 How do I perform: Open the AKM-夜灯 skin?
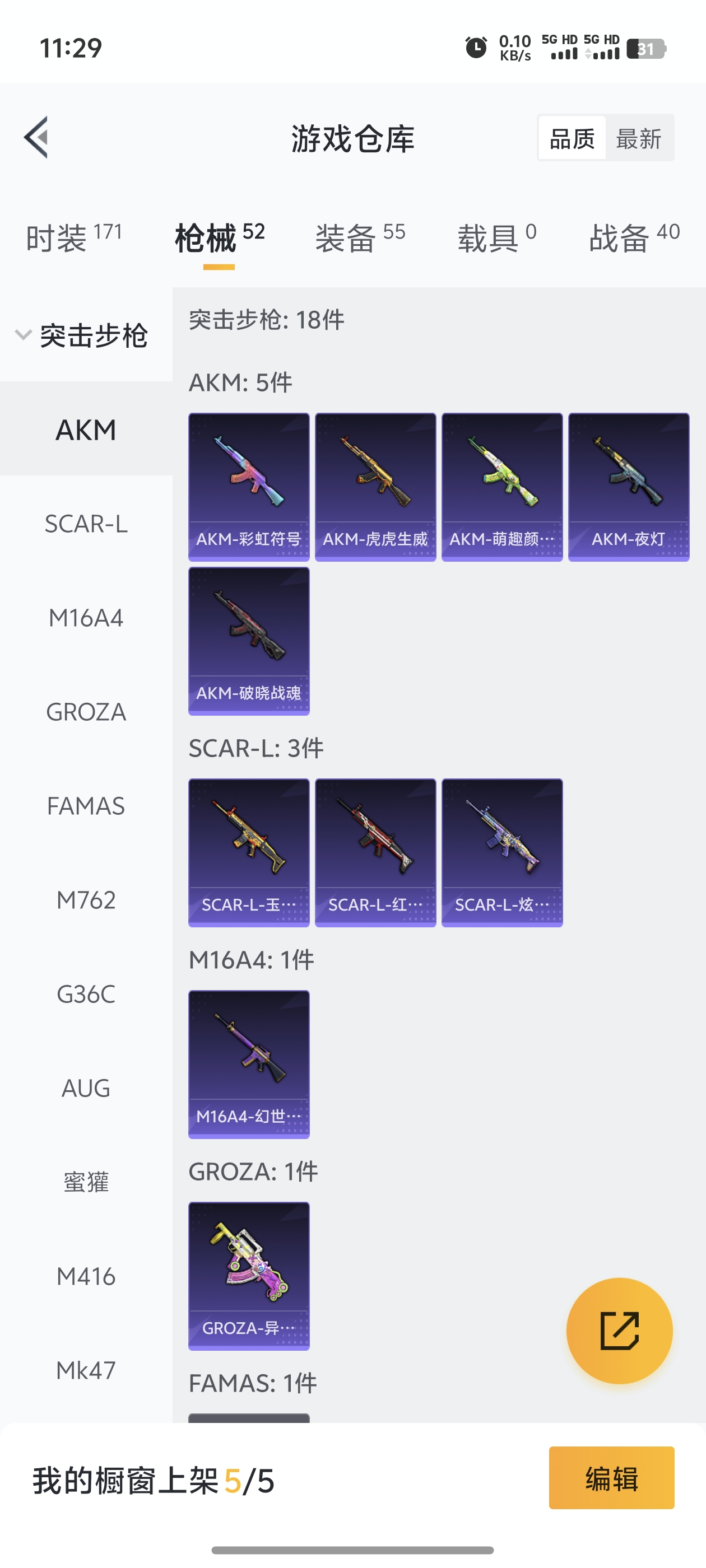629,486
